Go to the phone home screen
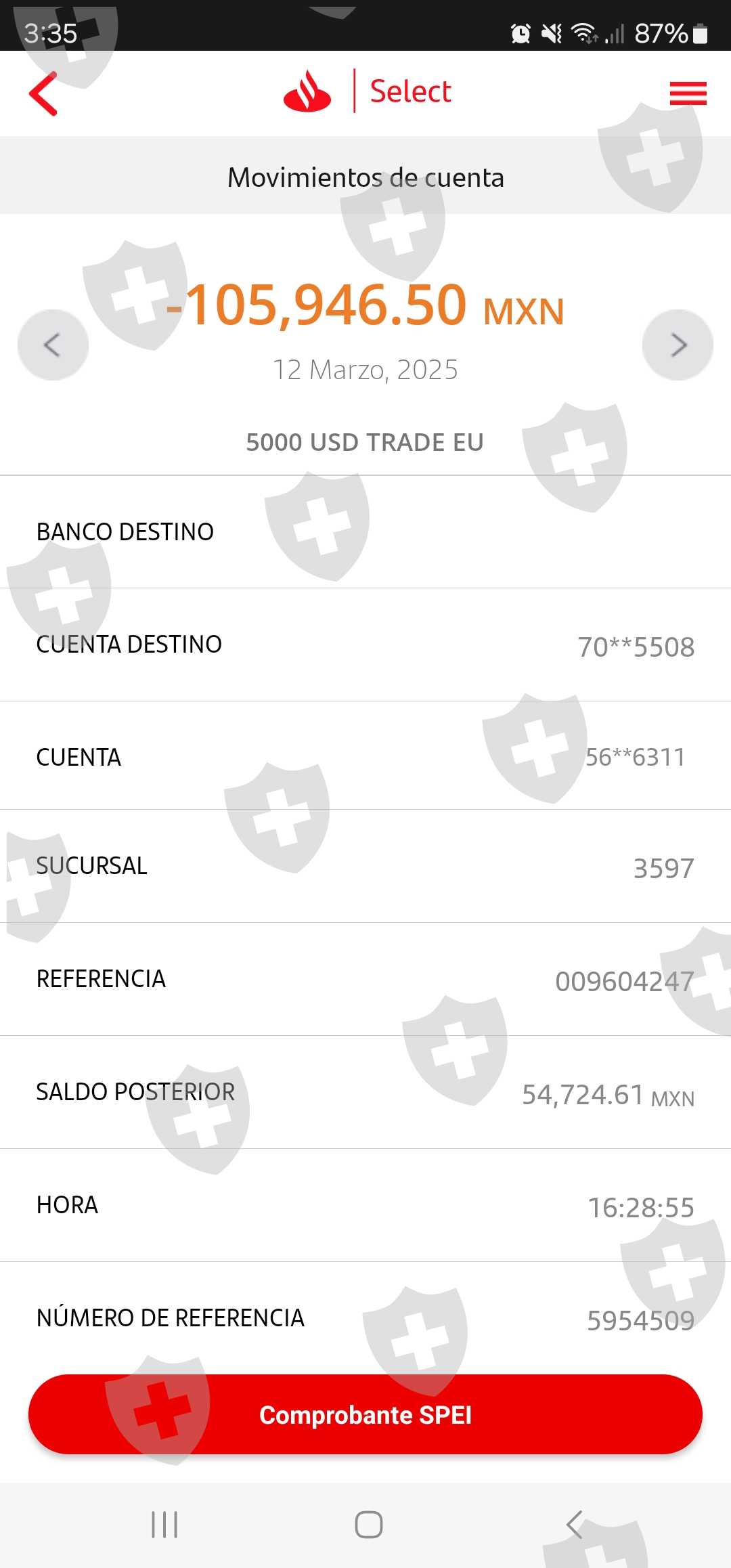Image resolution: width=731 pixels, height=1568 pixels. pyautogui.click(x=368, y=1525)
